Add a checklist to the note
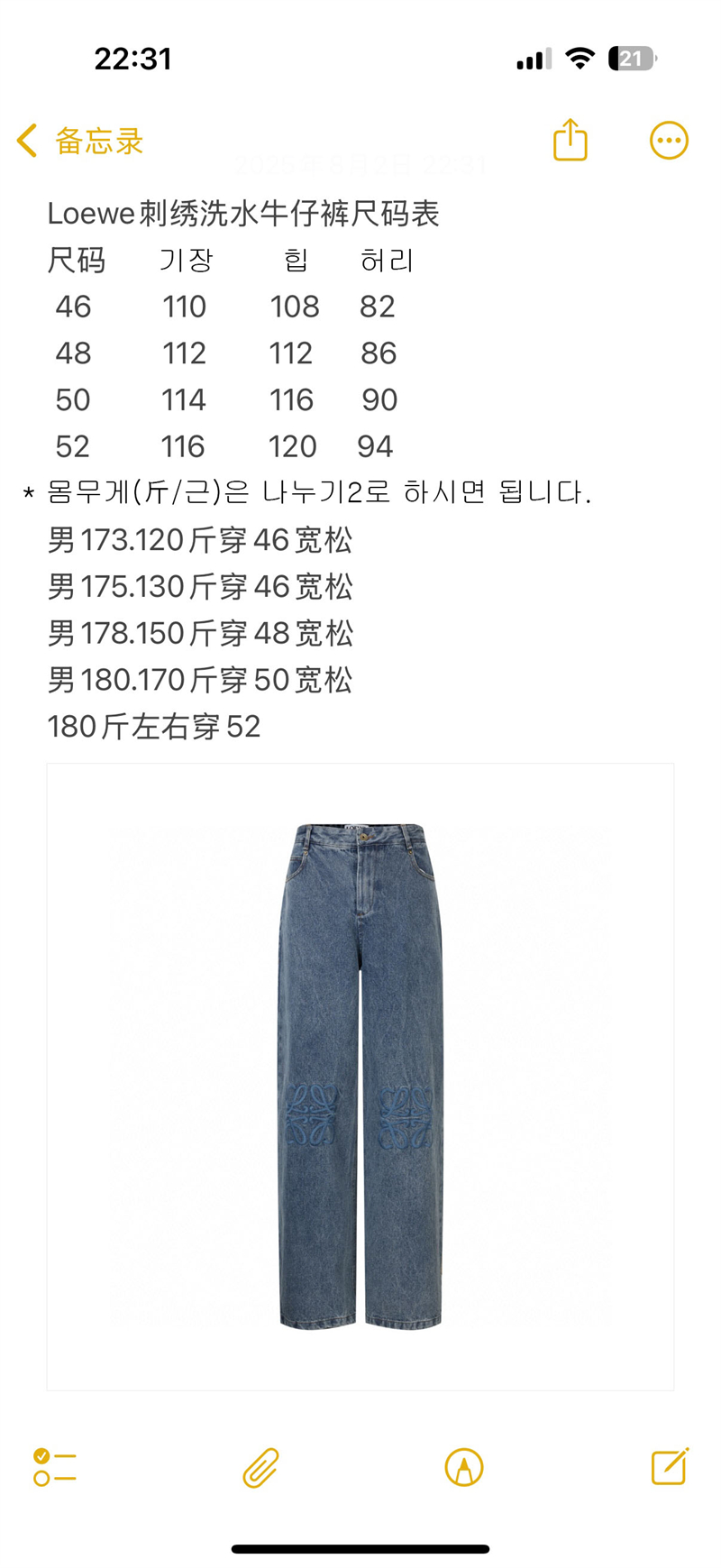Screen dimensions: 721x1568 click(x=55, y=1467)
